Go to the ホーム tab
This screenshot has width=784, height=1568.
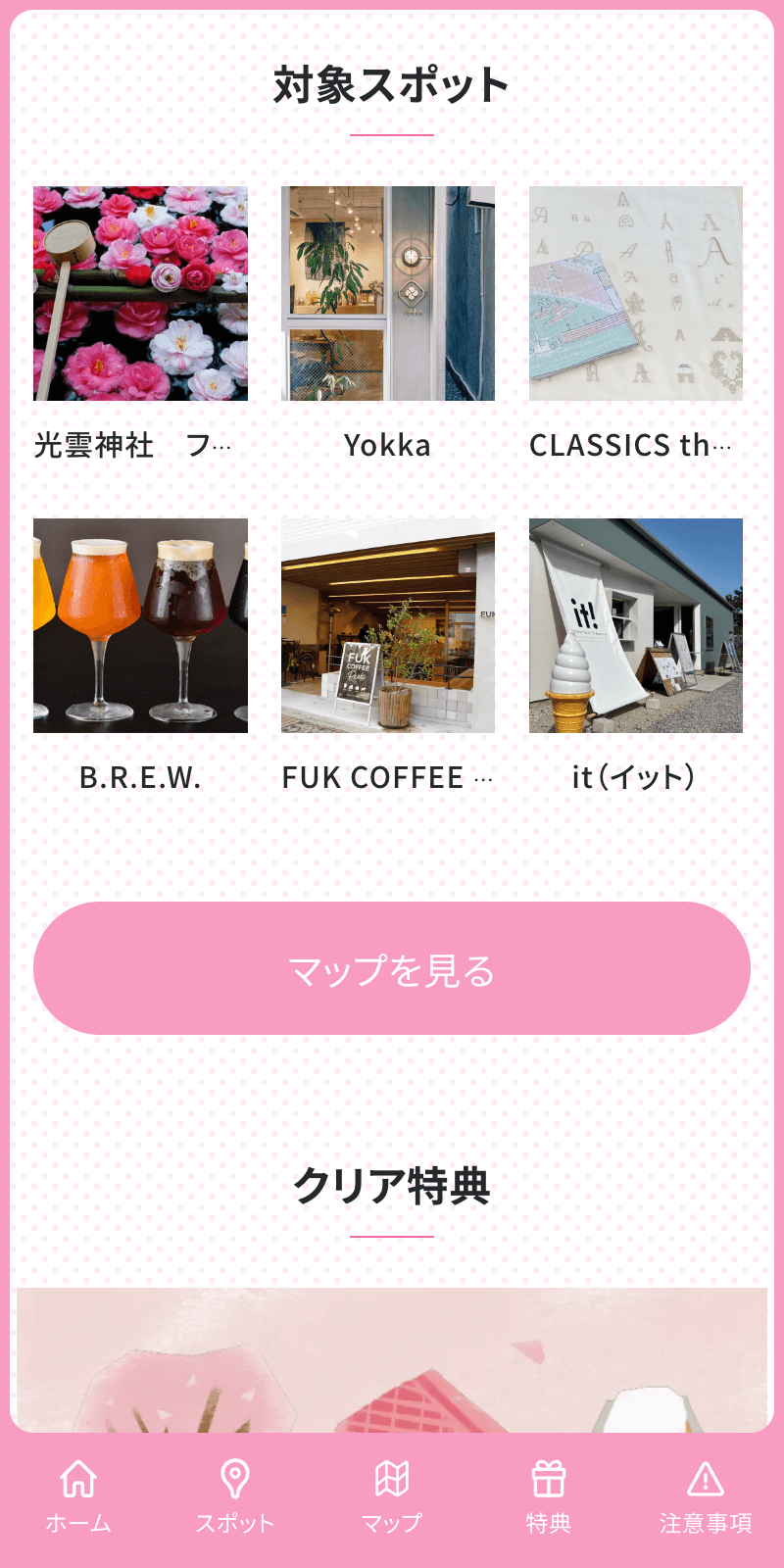78,1497
